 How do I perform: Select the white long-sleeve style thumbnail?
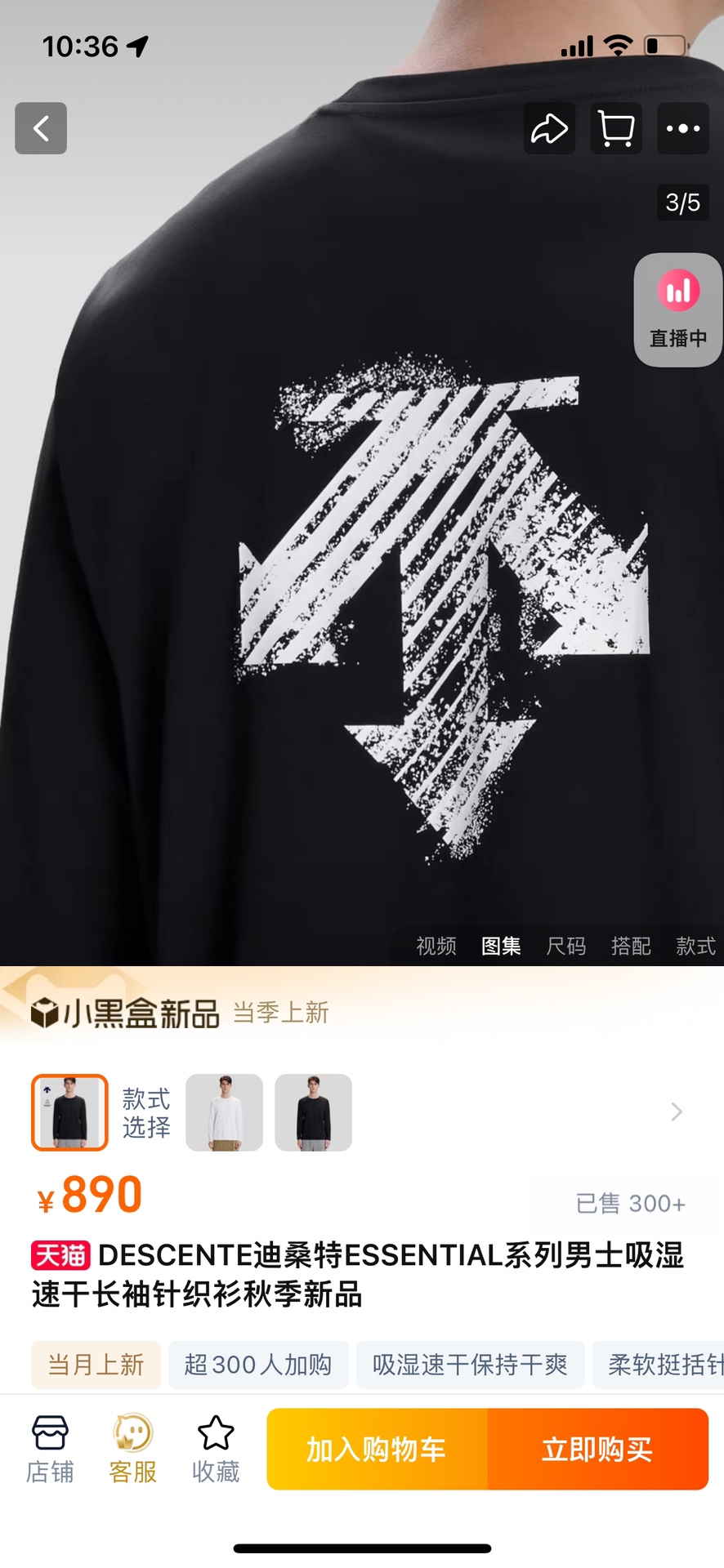coord(225,1112)
